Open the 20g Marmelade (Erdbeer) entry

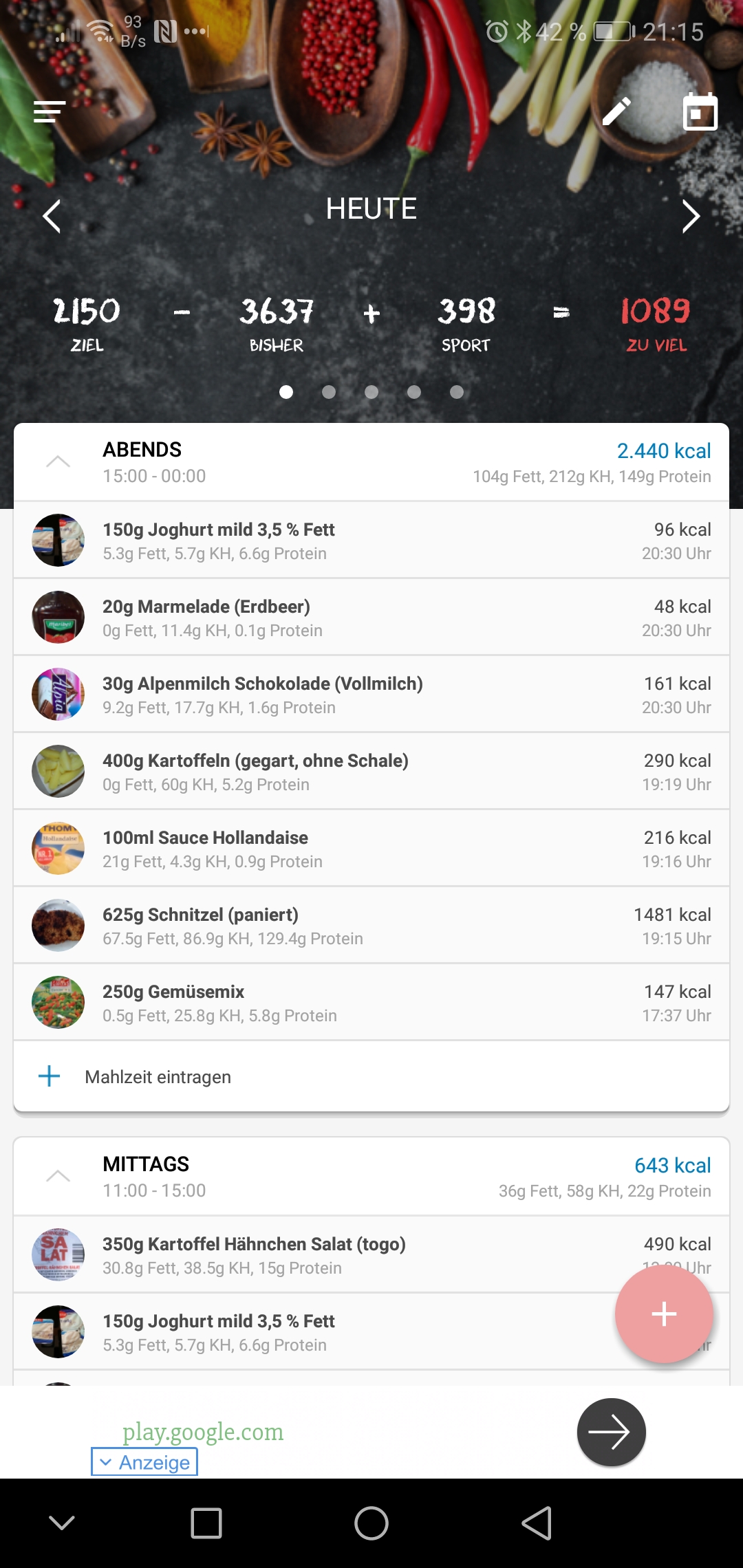[x=371, y=618]
